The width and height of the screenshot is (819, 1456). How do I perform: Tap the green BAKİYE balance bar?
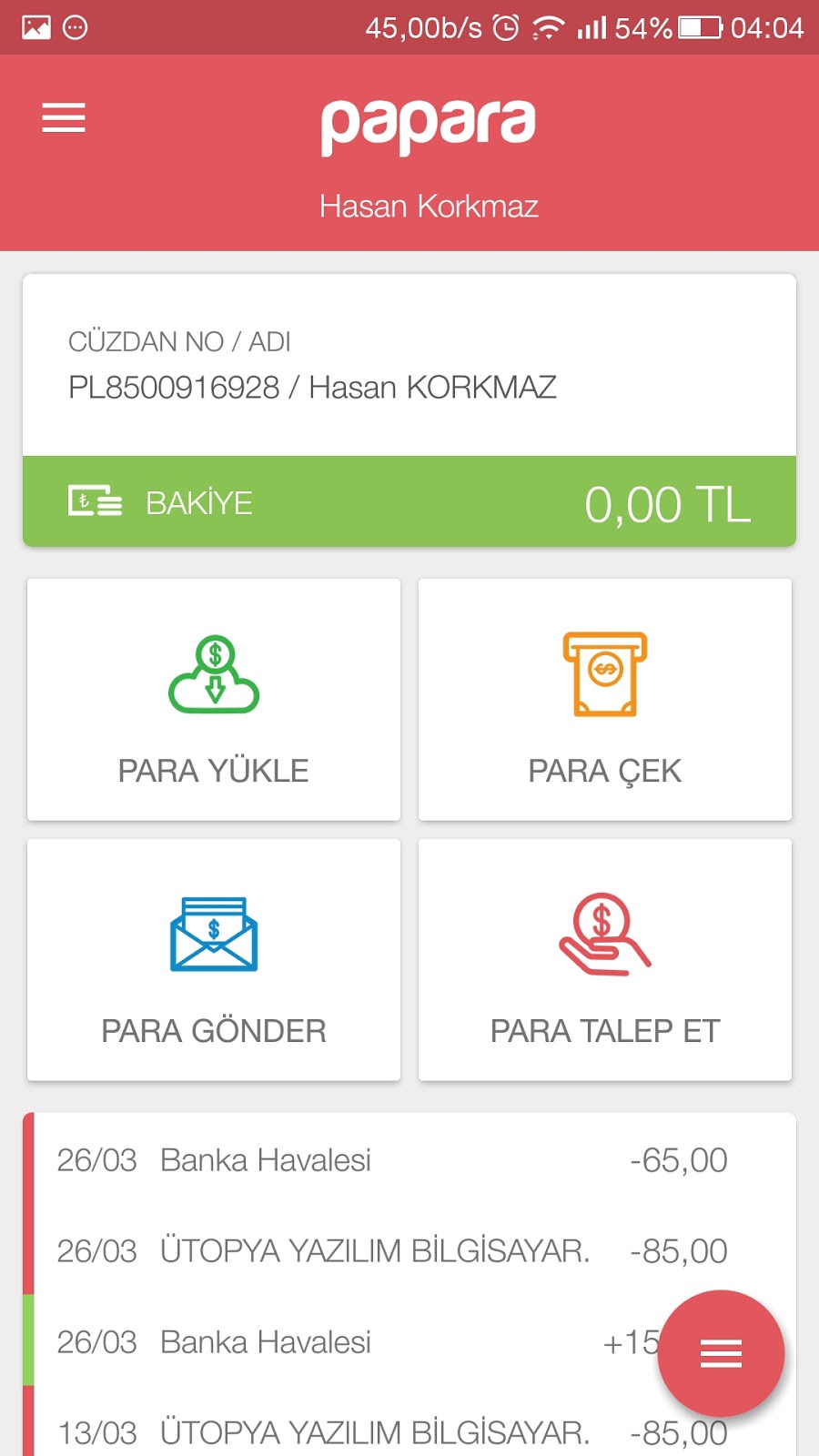[x=409, y=502]
